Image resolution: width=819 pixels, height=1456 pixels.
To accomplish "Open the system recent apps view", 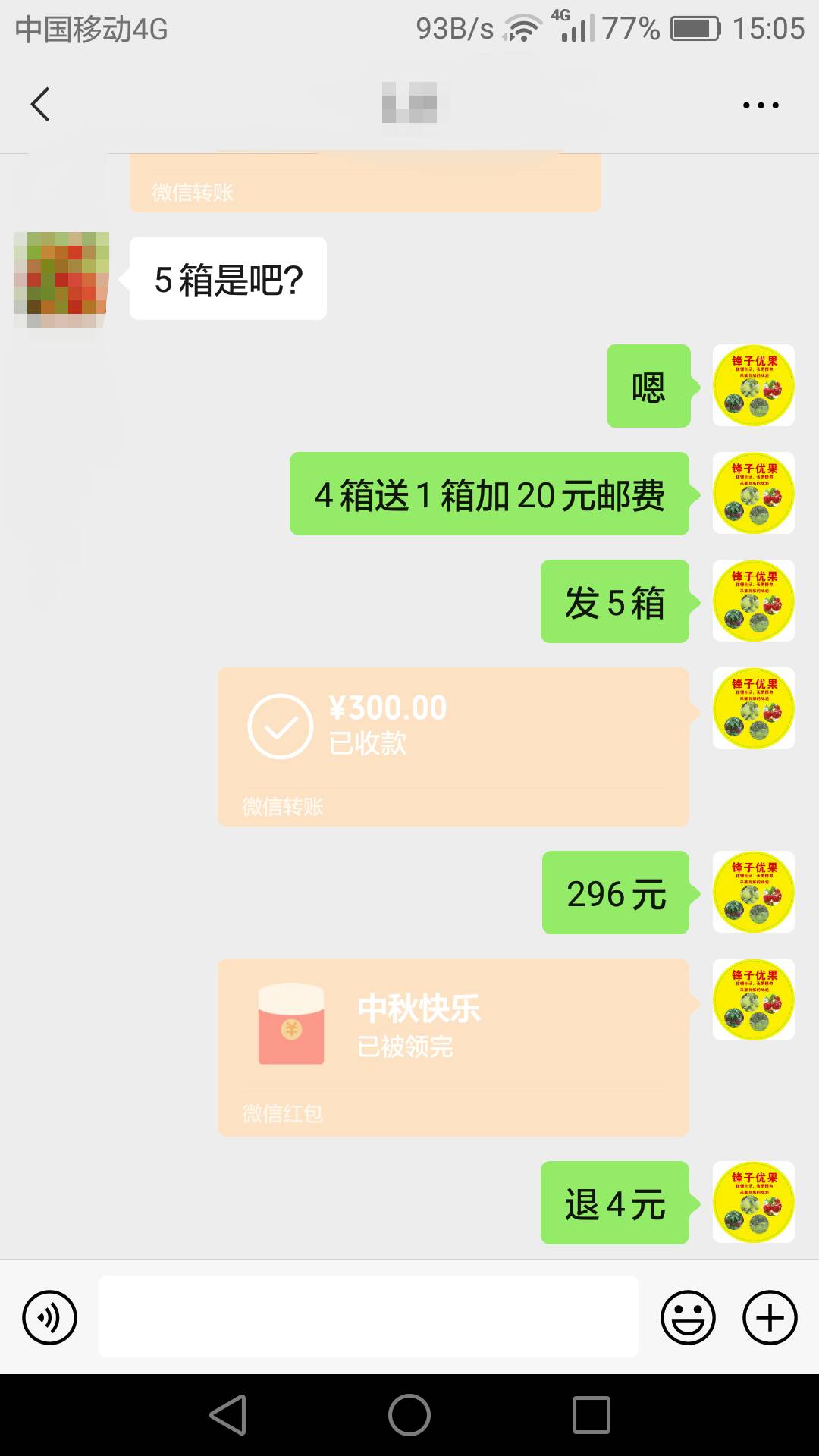I will click(591, 1415).
